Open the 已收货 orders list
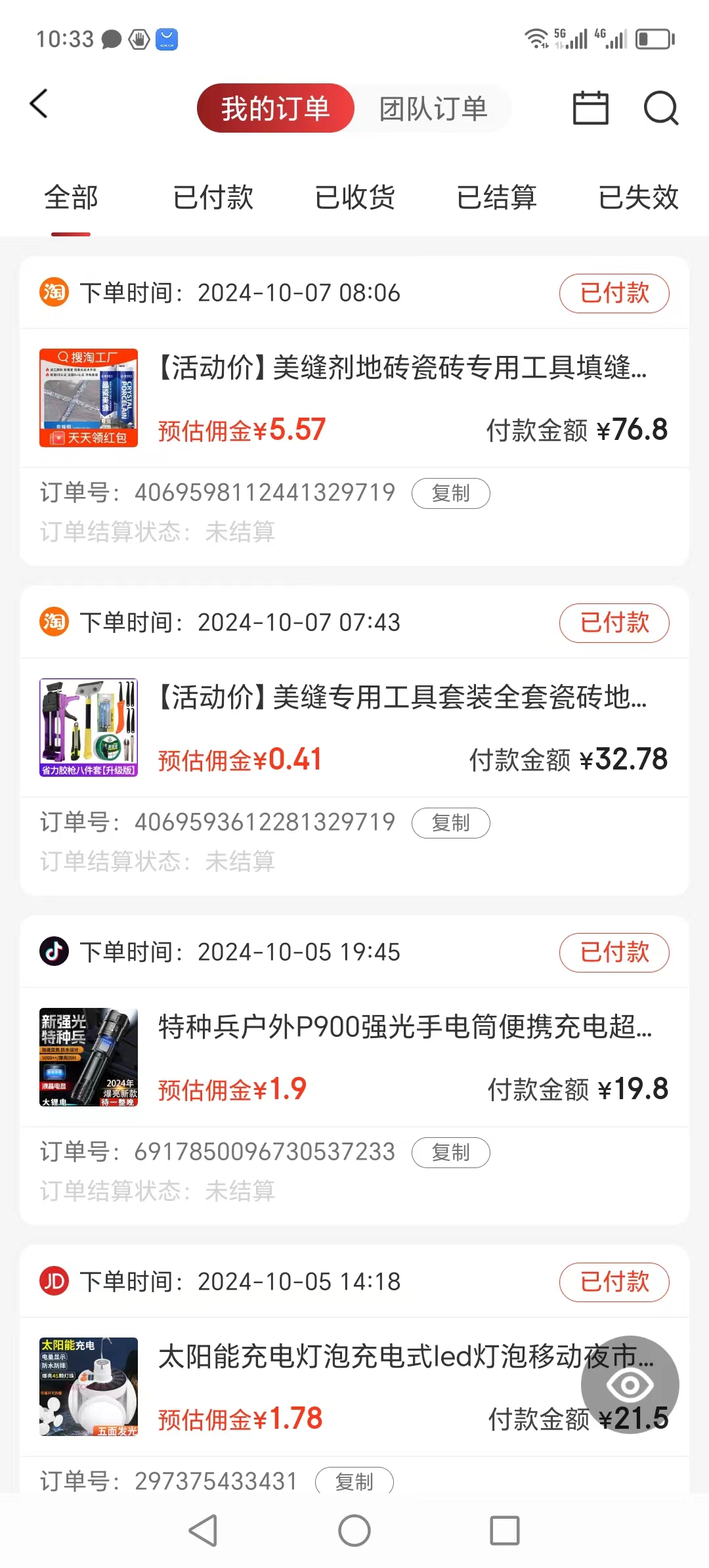The width and height of the screenshot is (709, 1568). pos(354,197)
